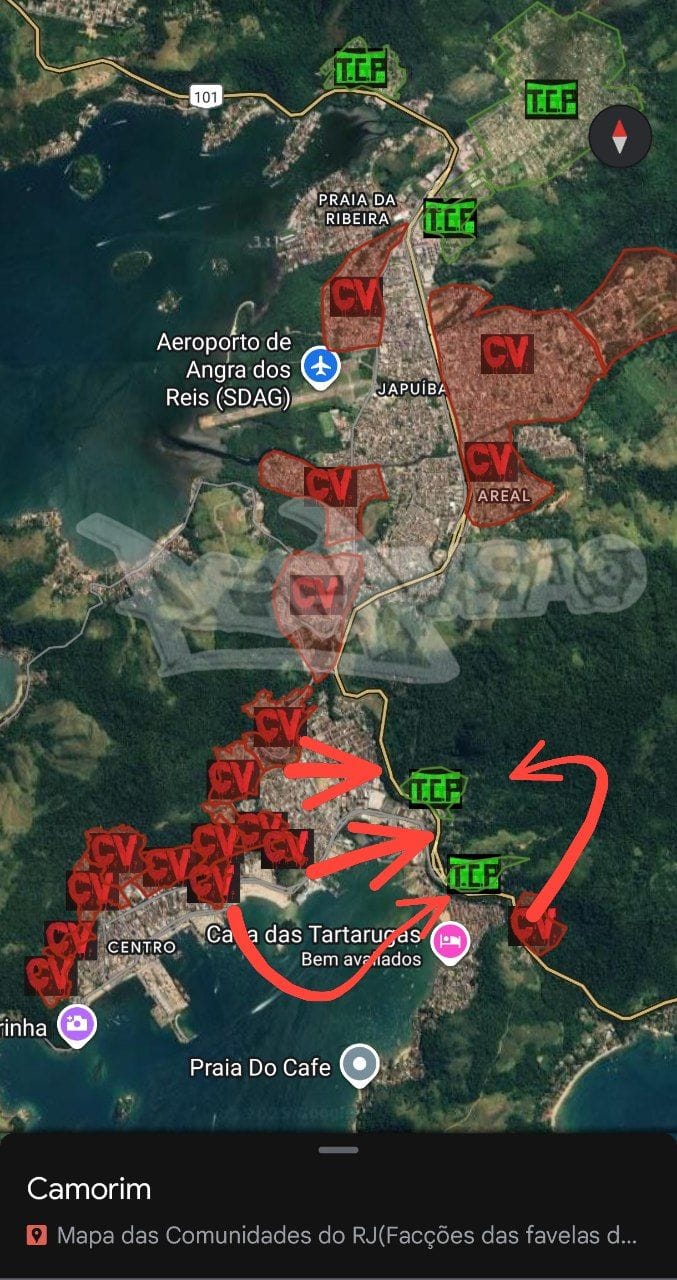Tap the compass to reset map orientation
Viewport: 677px width, 1280px height.
(x=620, y=135)
